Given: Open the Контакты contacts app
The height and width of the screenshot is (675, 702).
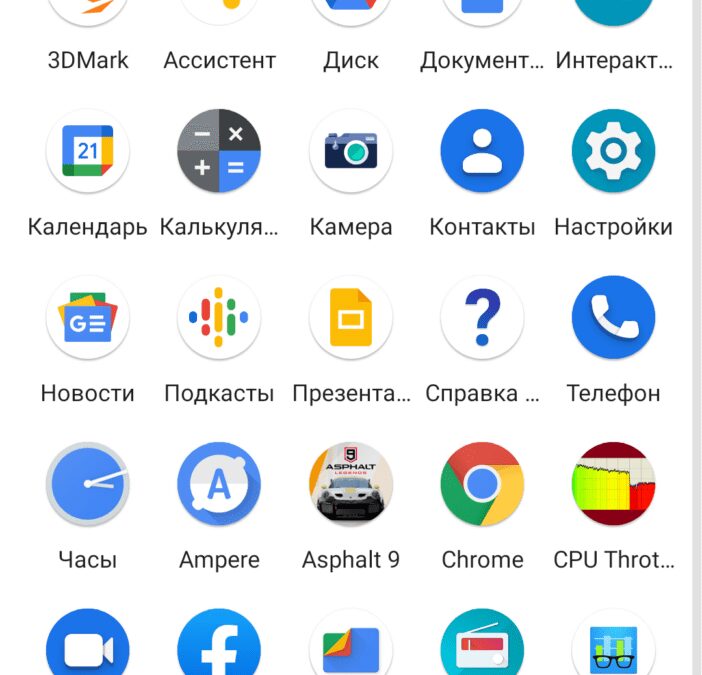Looking at the screenshot, I should 482,151.
